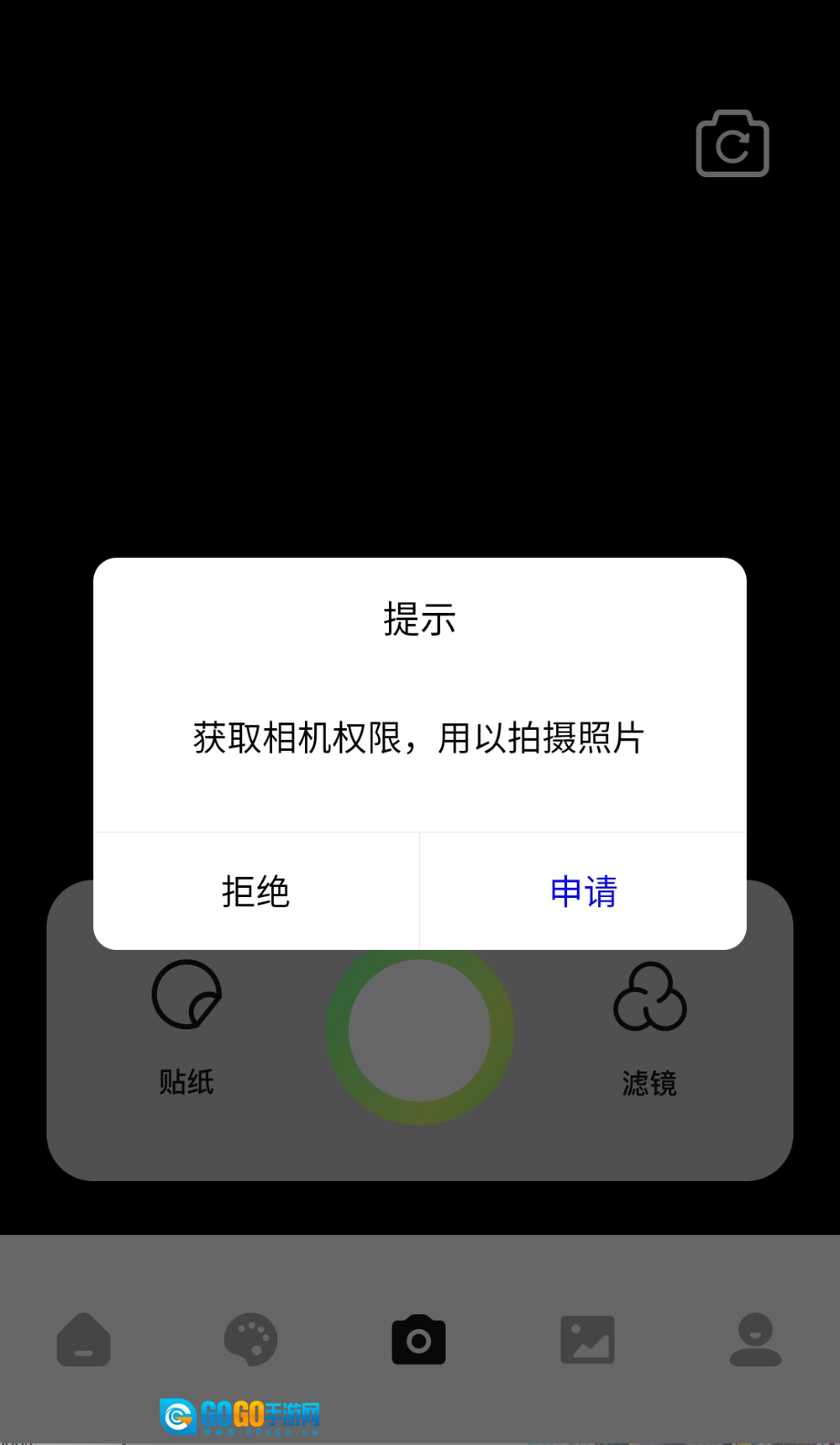Open the palette tab

(251, 1340)
